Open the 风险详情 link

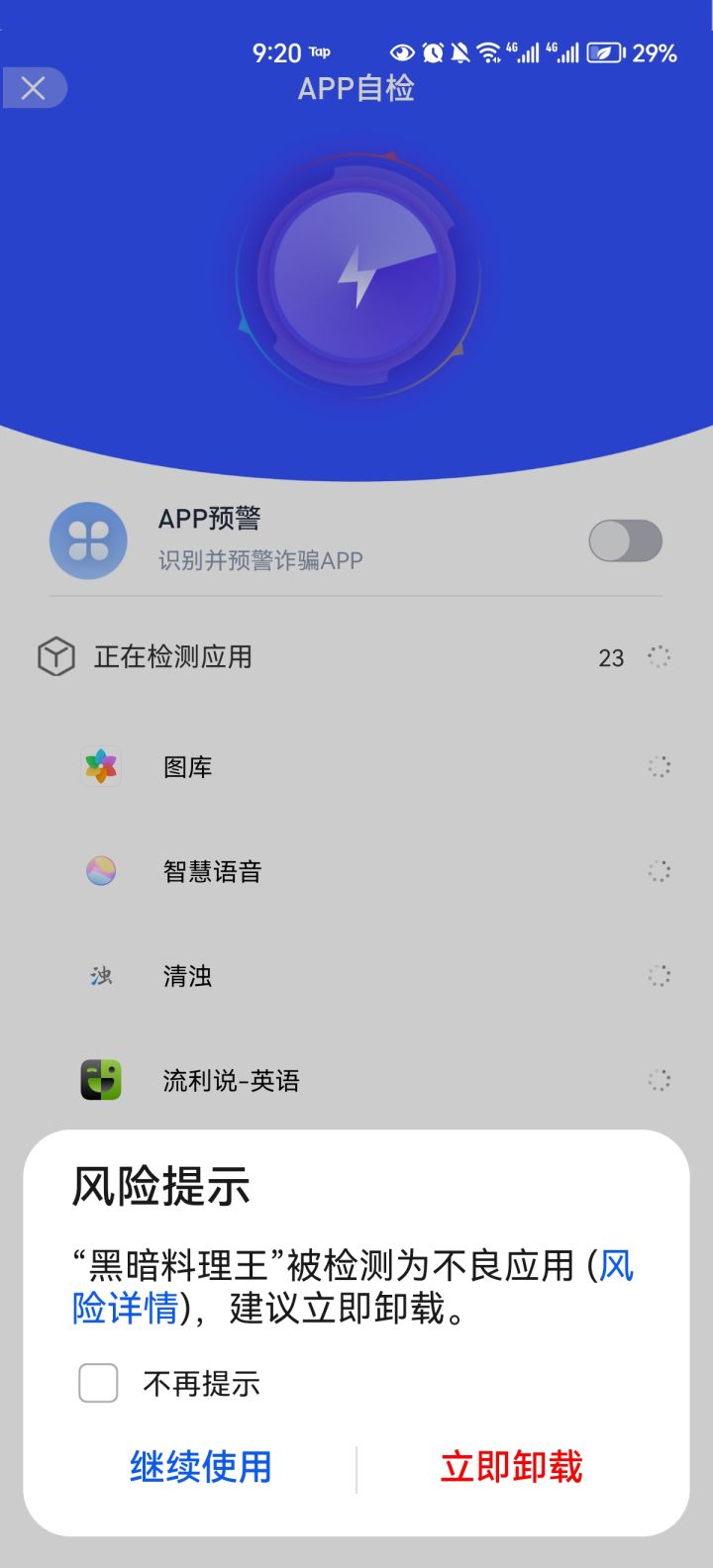125,1308
